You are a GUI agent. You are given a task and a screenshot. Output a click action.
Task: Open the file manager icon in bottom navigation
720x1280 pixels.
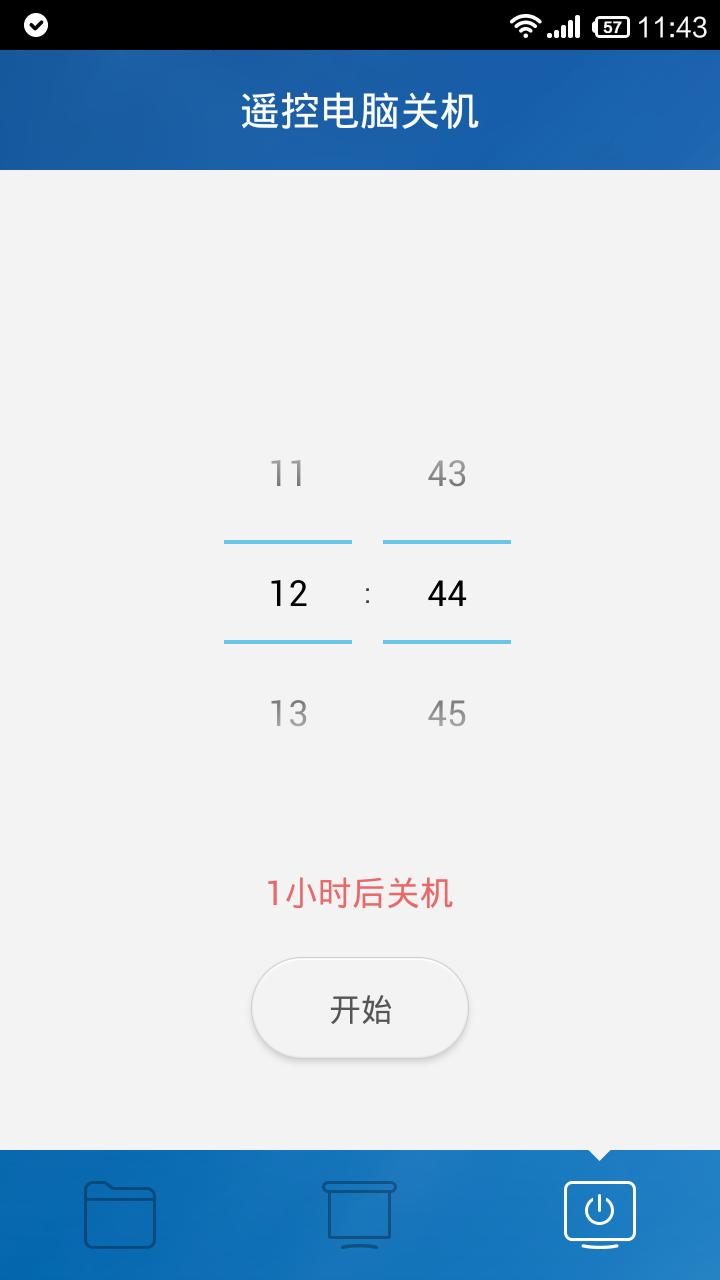119,1213
